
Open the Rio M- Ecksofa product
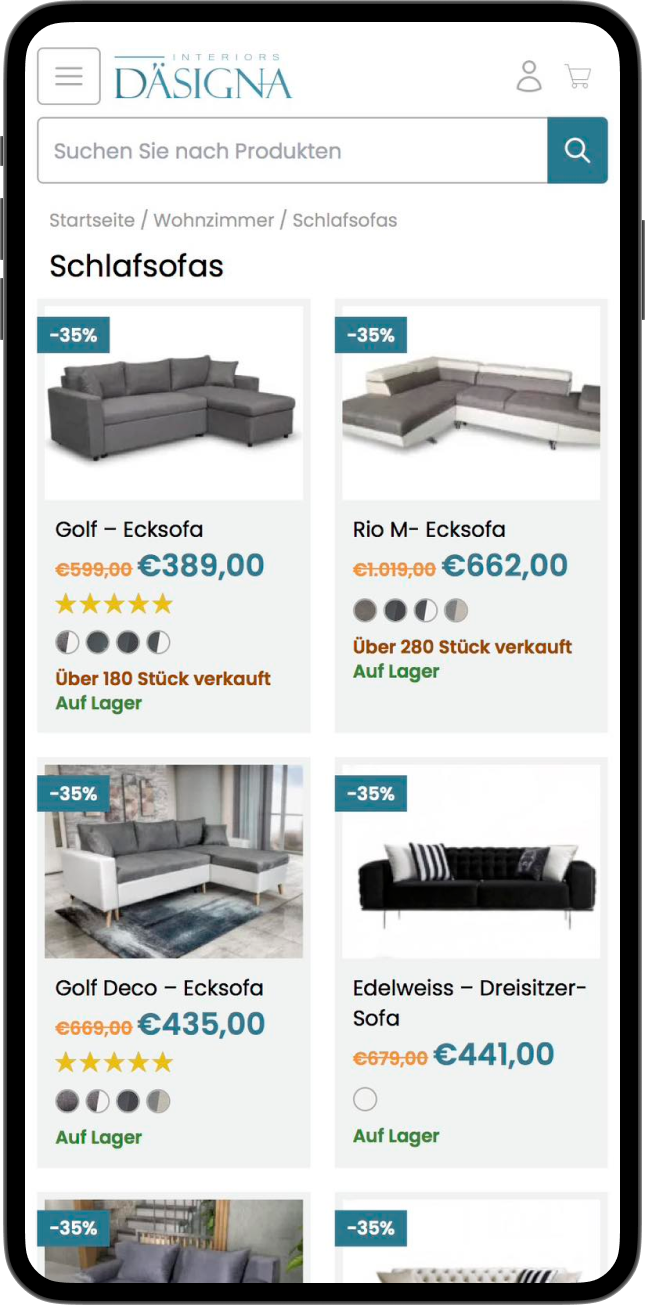[x=429, y=529]
